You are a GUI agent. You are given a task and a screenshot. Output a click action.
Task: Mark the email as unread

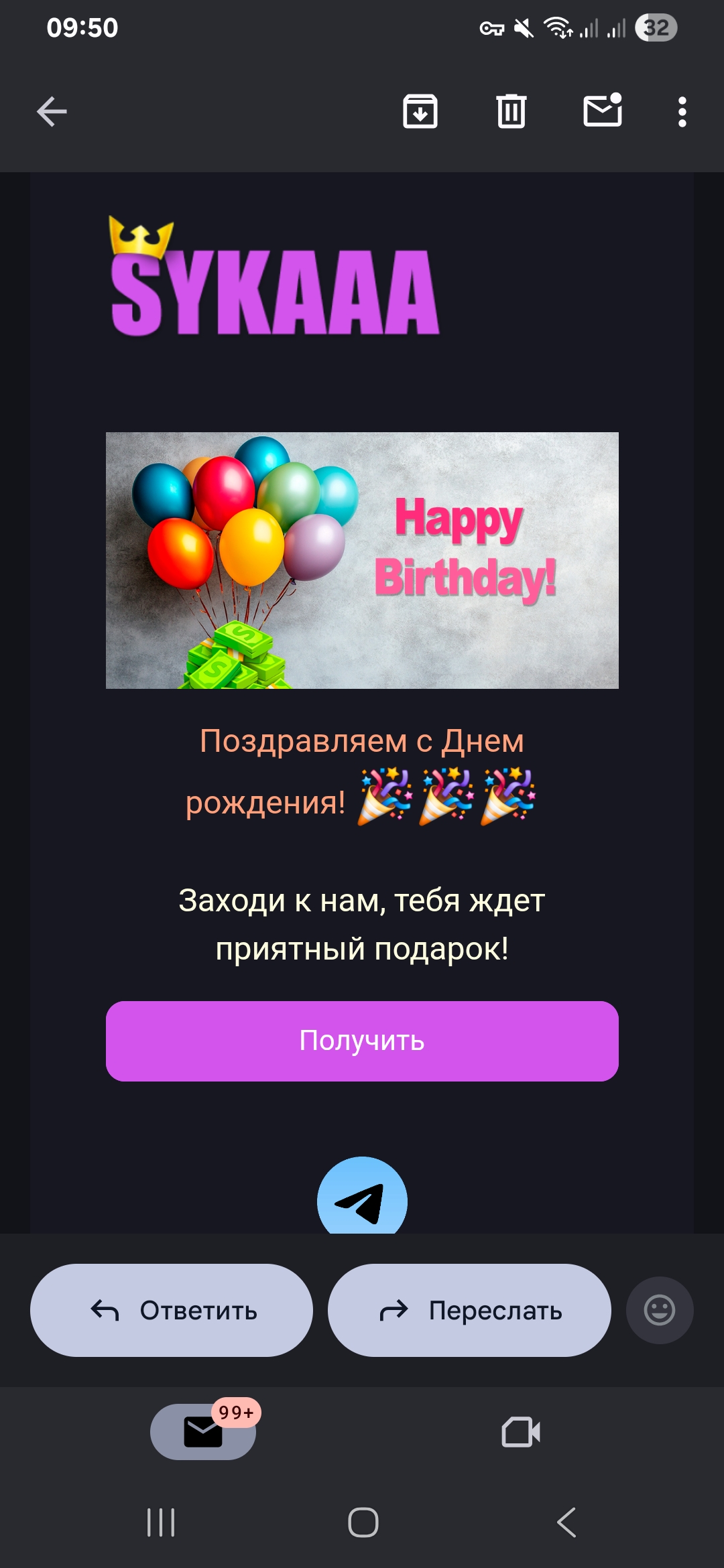click(x=603, y=111)
